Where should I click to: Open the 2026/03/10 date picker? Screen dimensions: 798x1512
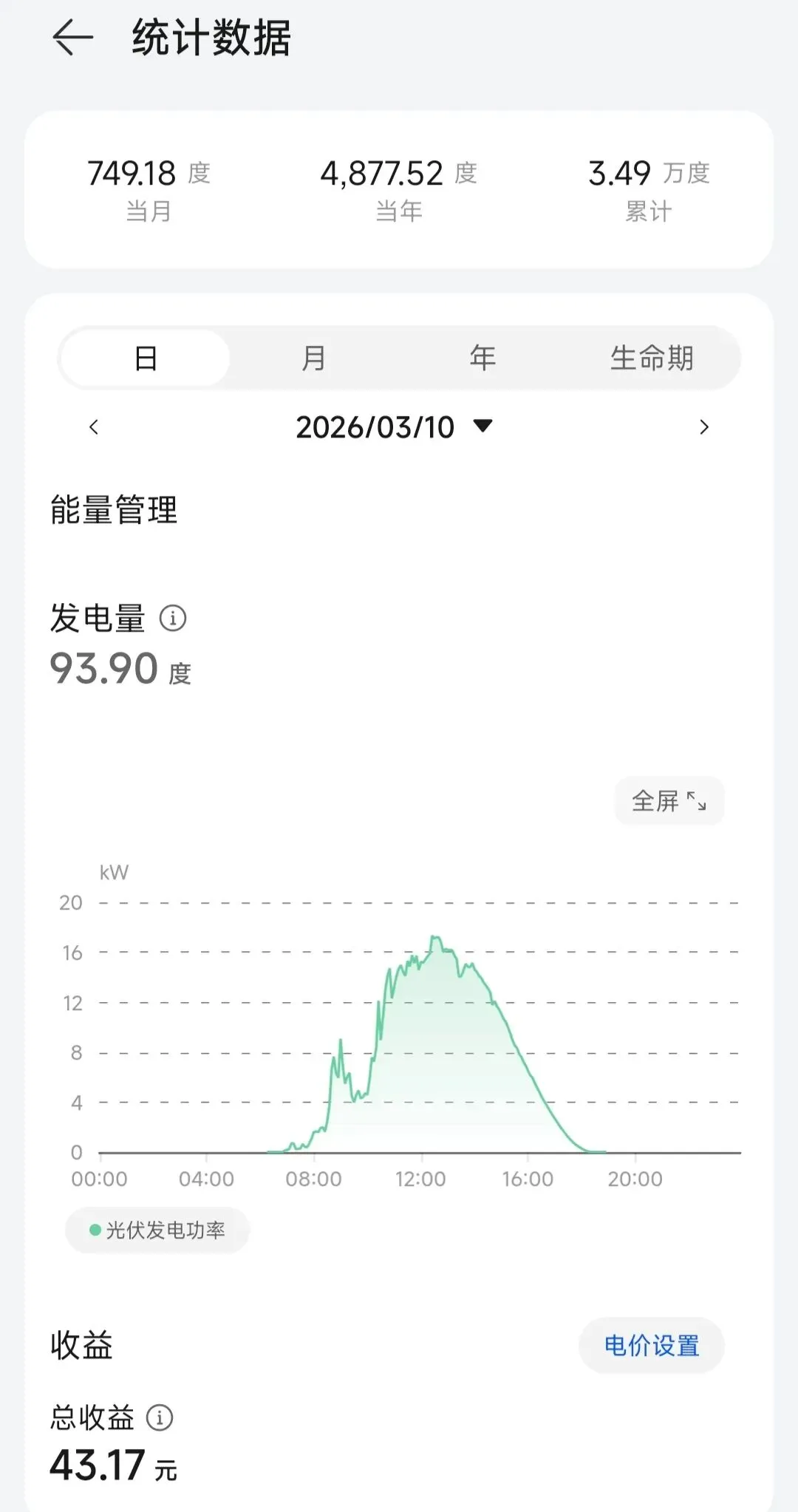[x=394, y=427]
